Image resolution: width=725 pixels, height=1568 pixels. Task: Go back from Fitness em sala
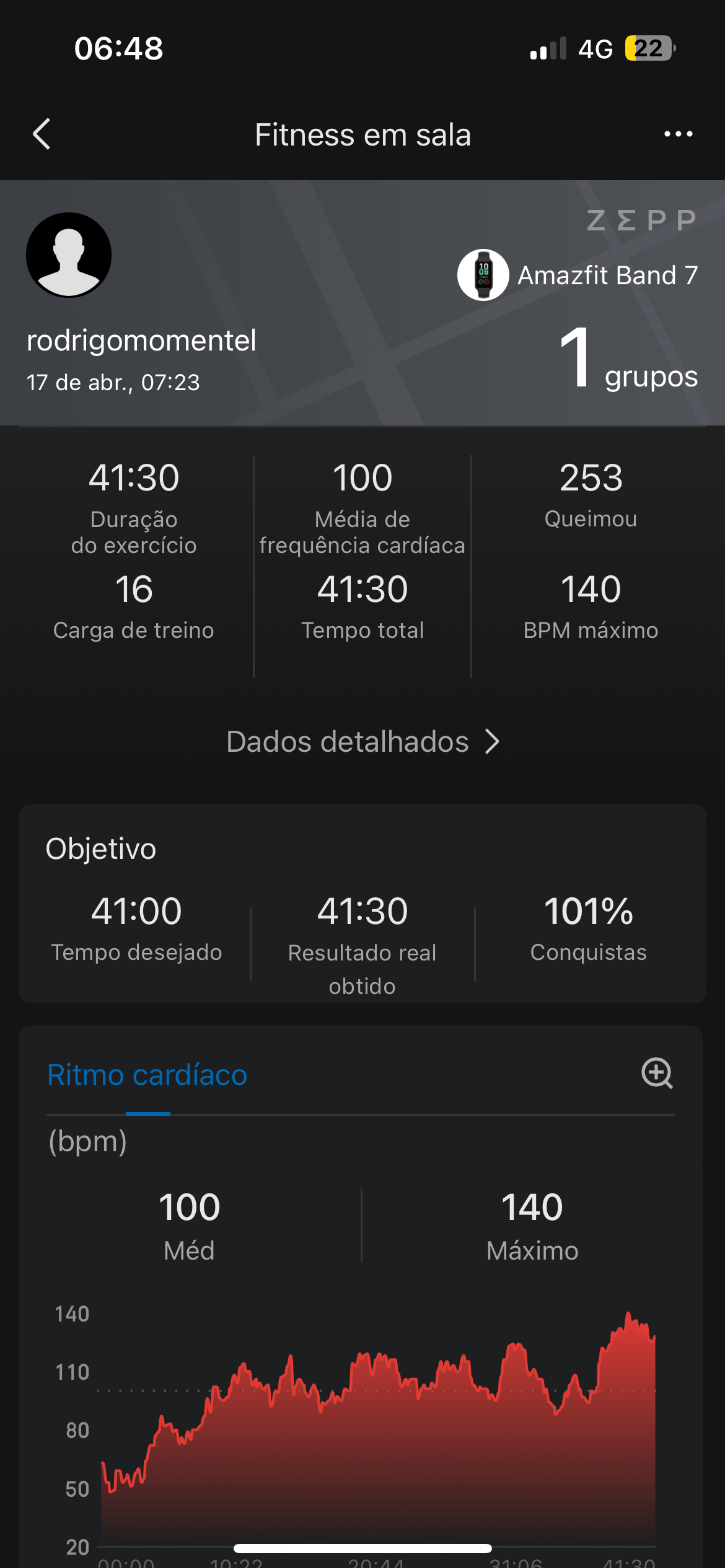point(42,134)
